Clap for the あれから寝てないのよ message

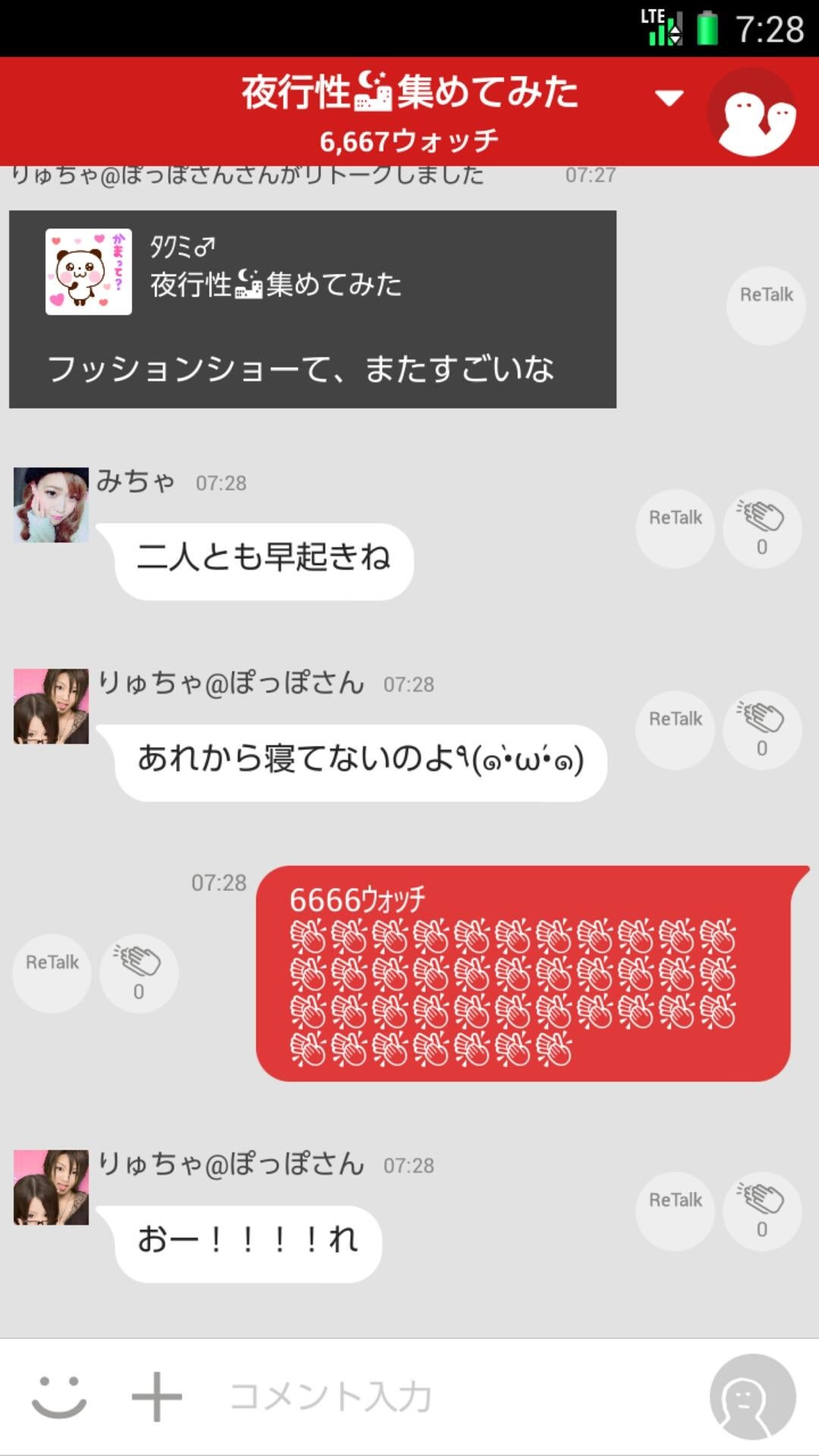pyautogui.click(x=762, y=730)
